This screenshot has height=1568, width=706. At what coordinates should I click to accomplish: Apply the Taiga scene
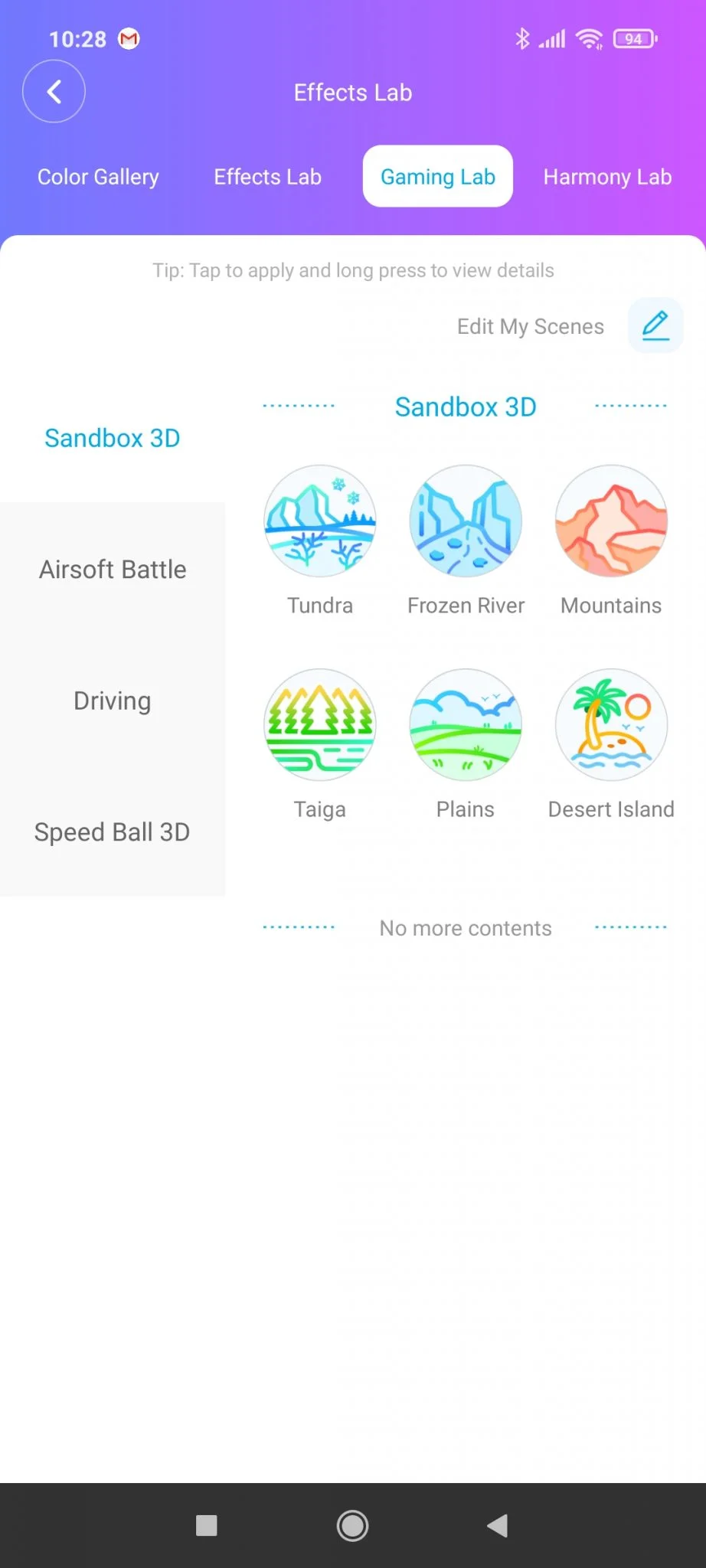pos(320,725)
